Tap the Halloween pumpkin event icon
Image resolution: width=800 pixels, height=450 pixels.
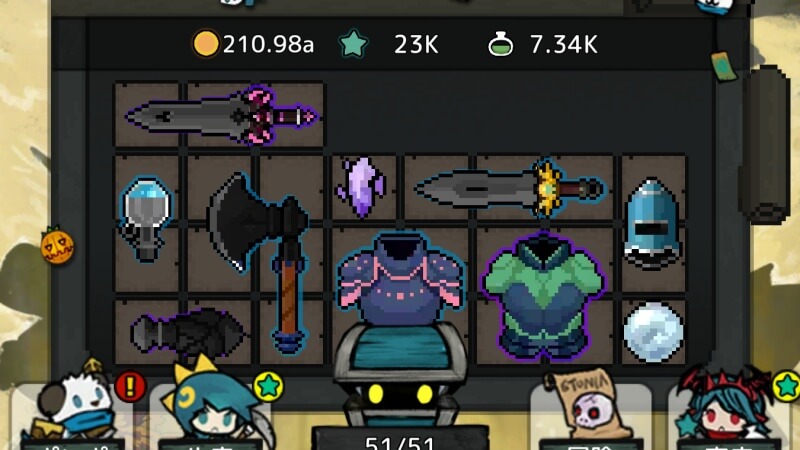[x=57, y=244]
